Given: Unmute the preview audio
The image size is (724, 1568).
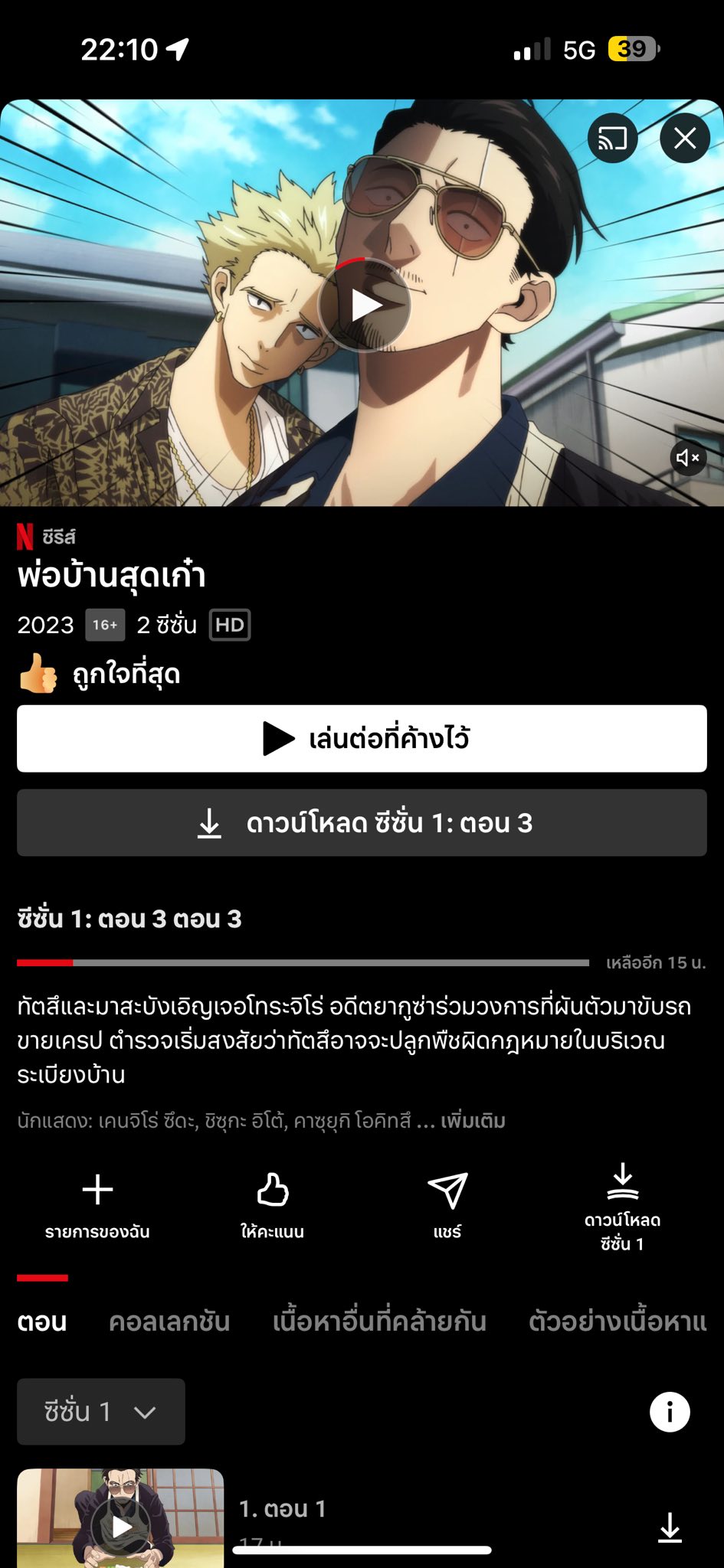Looking at the screenshot, I should (687, 458).
